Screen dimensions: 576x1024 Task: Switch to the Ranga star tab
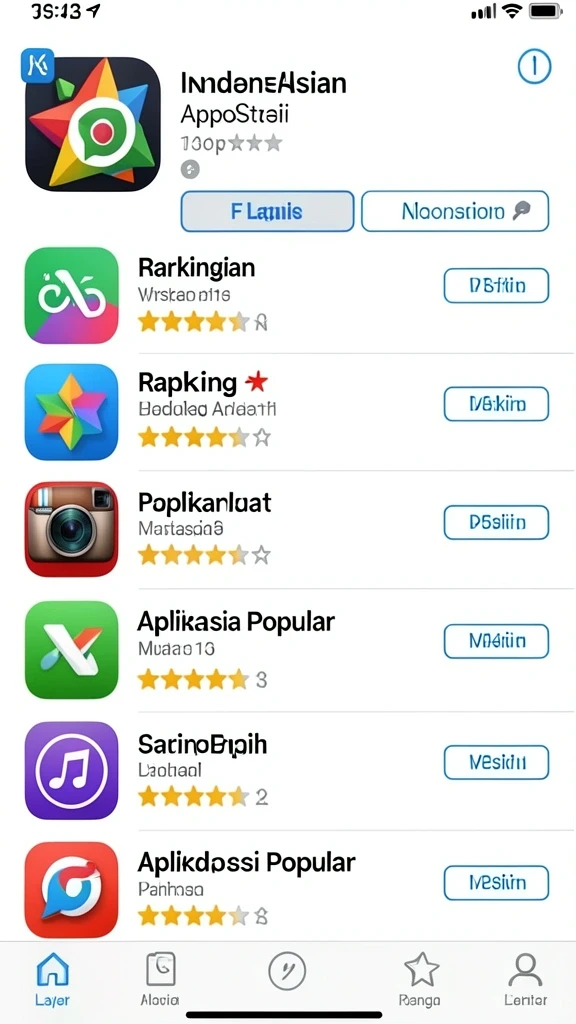point(421,978)
